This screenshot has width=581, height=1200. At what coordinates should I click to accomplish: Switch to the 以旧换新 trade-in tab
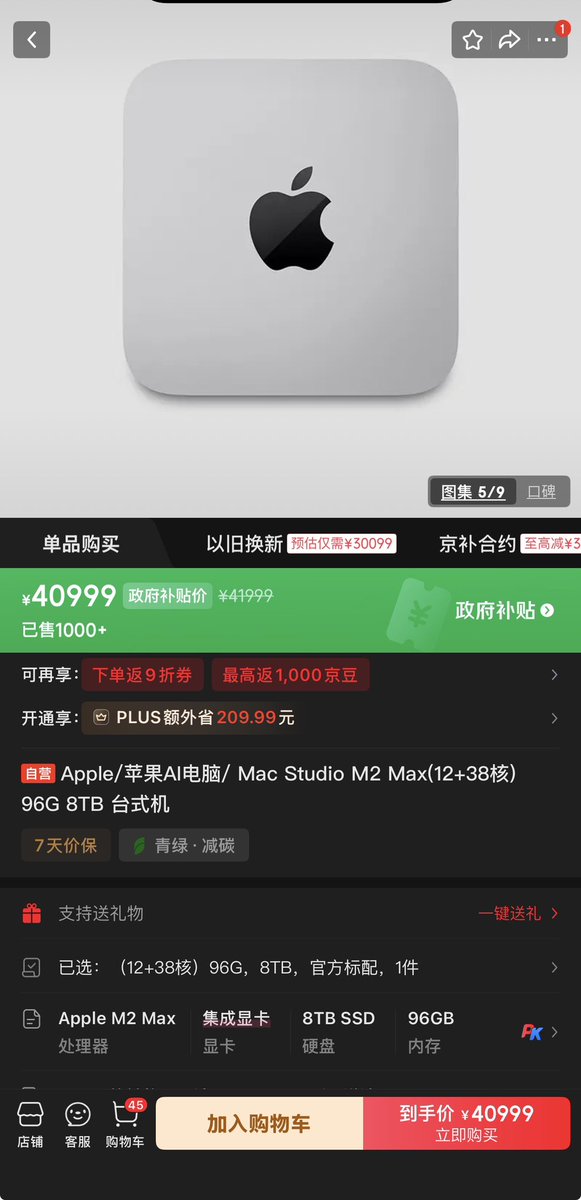coord(300,544)
